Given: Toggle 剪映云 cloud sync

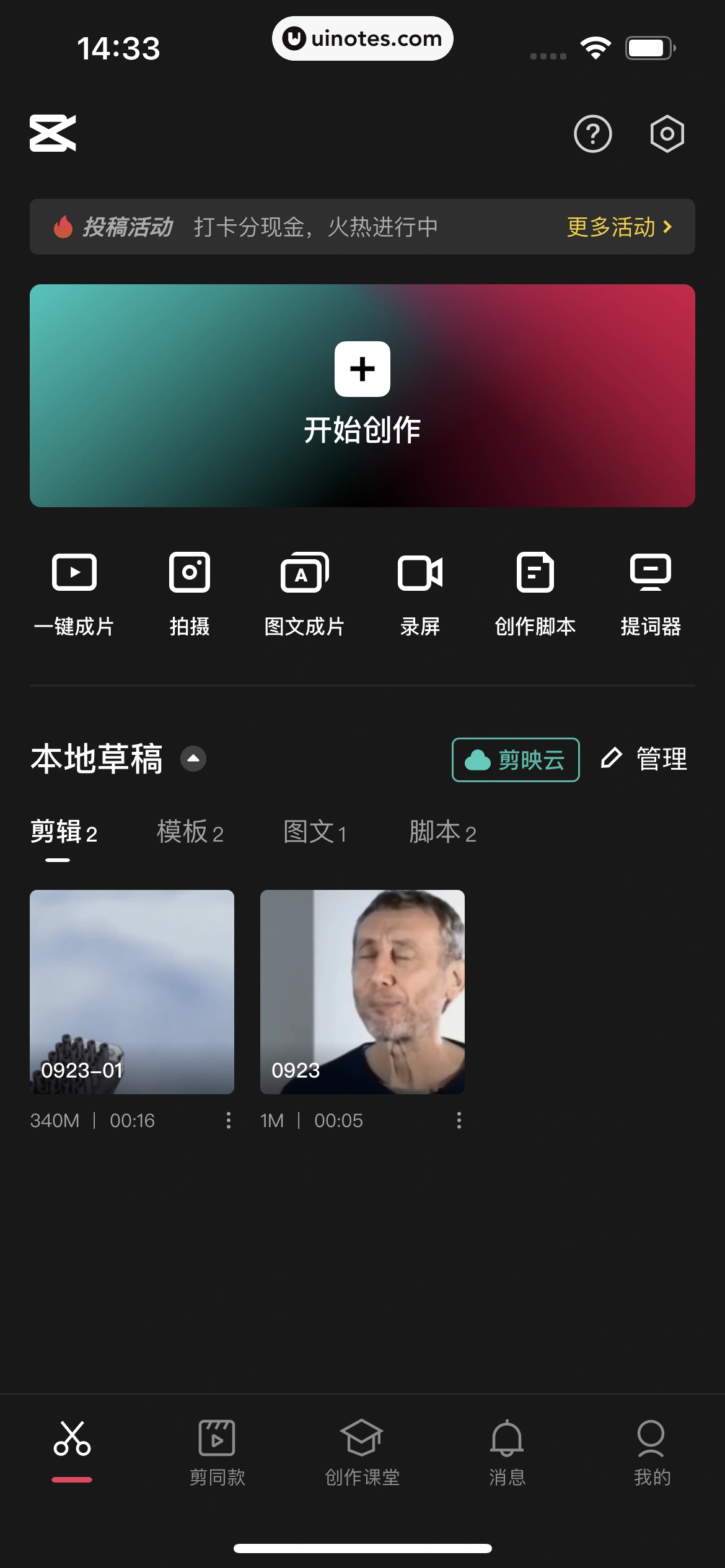Looking at the screenshot, I should coord(515,760).
